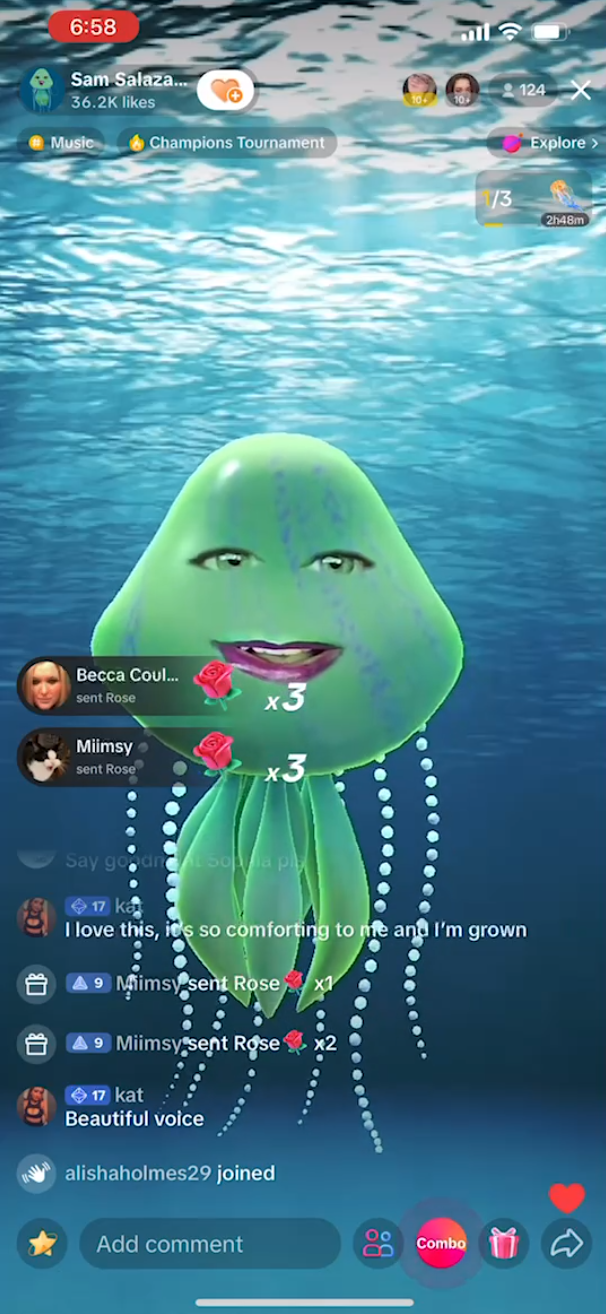Open Sam Salazar's host profile
This screenshot has height=1314, width=606.
point(106,90)
